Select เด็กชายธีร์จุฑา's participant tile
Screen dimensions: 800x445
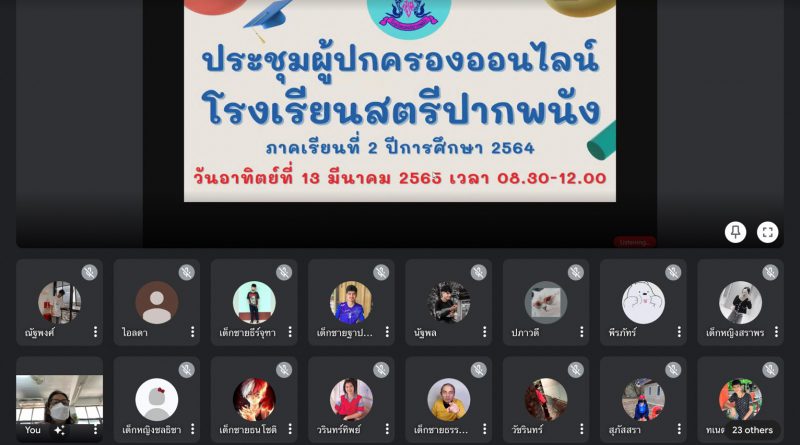pos(254,302)
